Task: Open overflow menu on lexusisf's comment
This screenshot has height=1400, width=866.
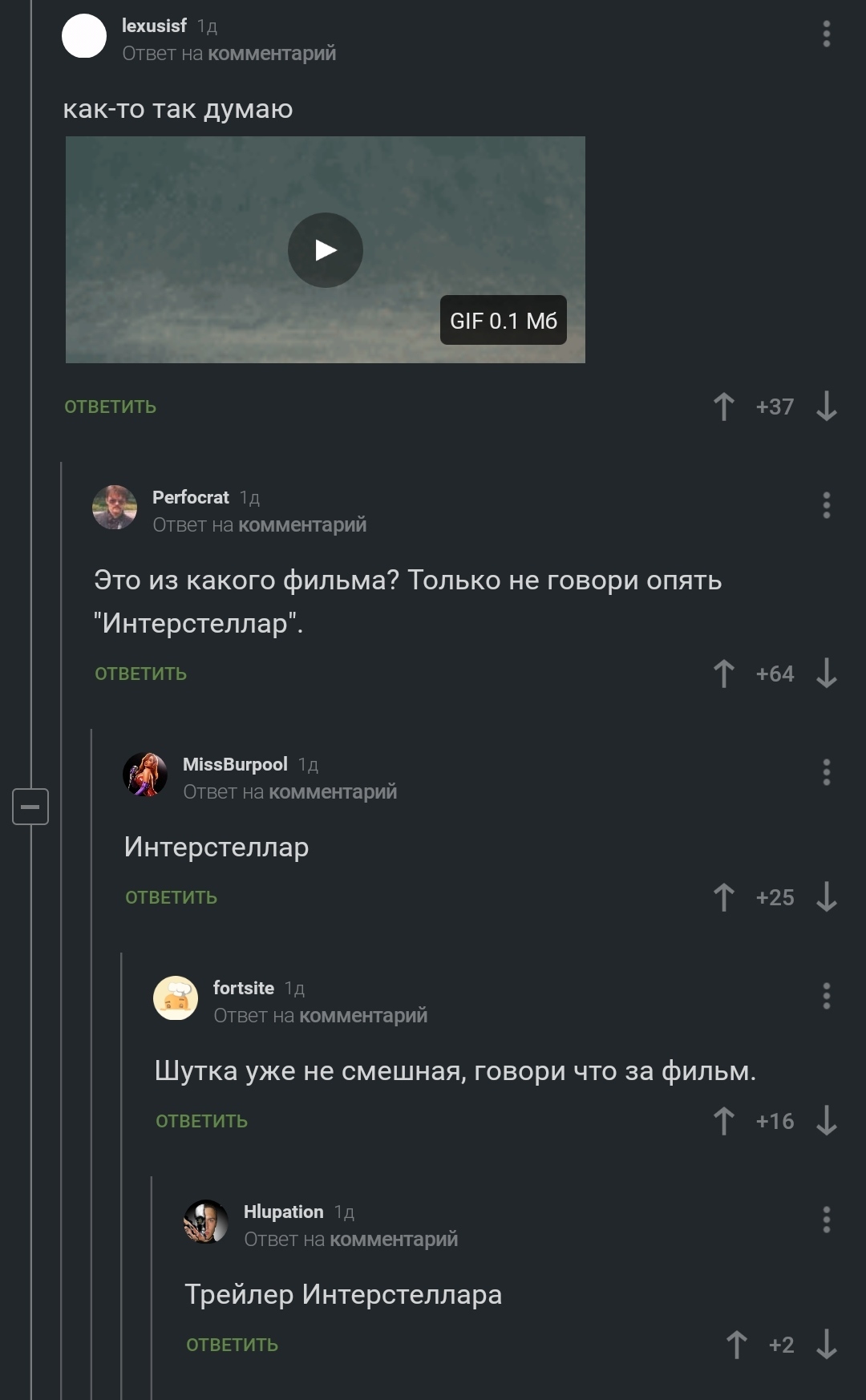Action: pos(826,34)
